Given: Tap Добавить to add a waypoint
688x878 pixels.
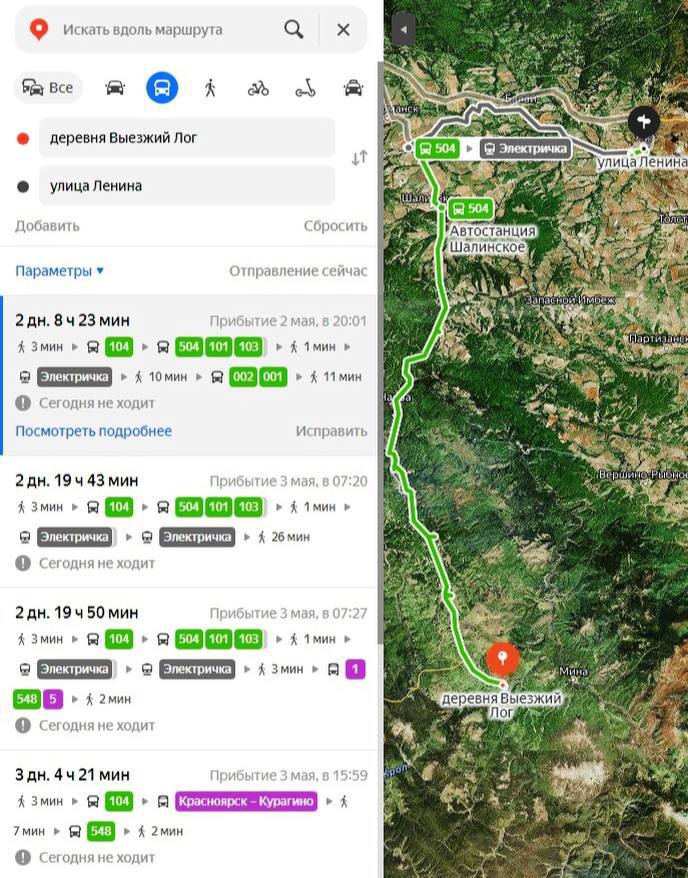Looking at the screenshot, I should (47, 226).
